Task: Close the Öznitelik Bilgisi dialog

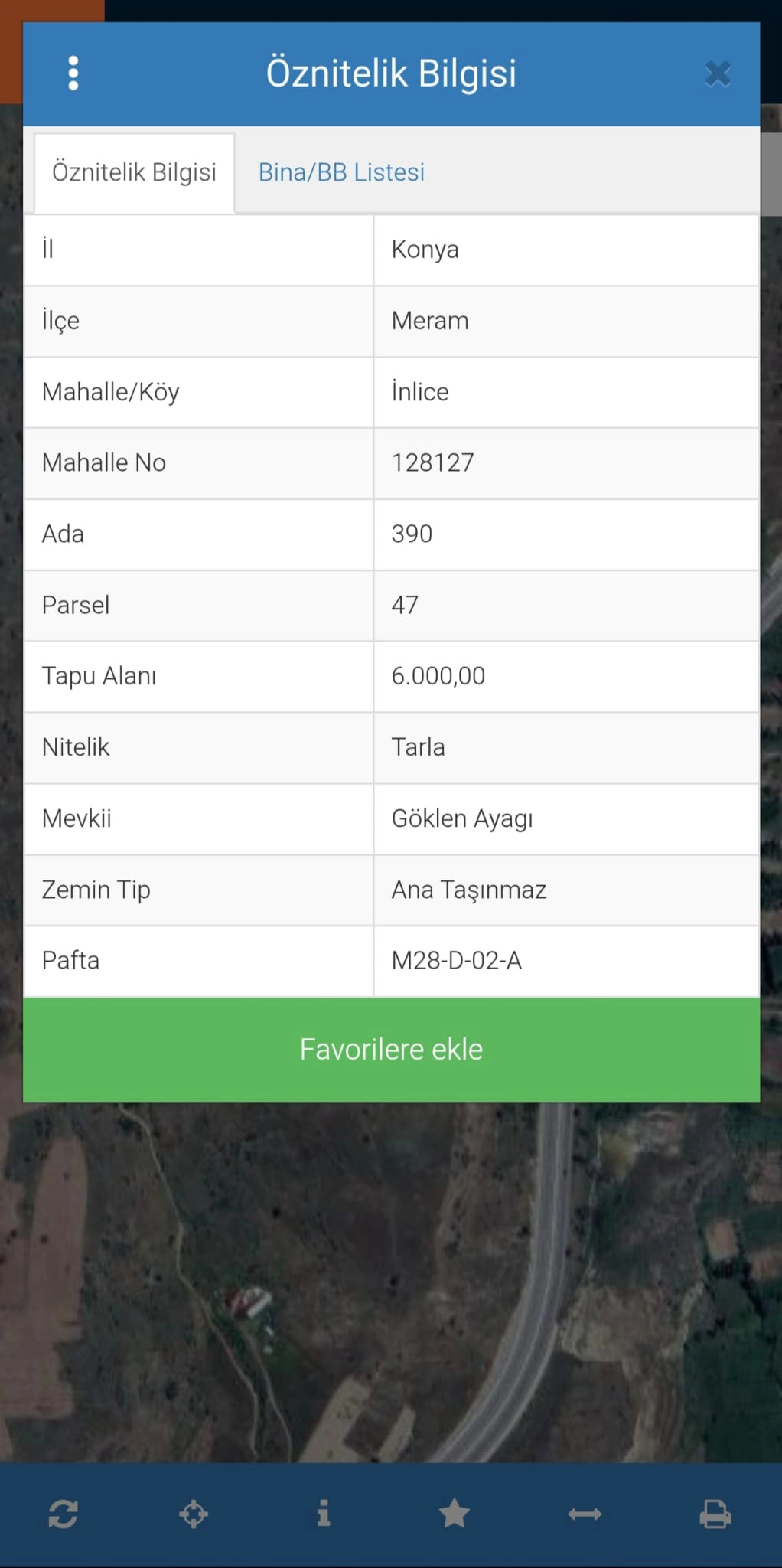Action: coord(717,73)
